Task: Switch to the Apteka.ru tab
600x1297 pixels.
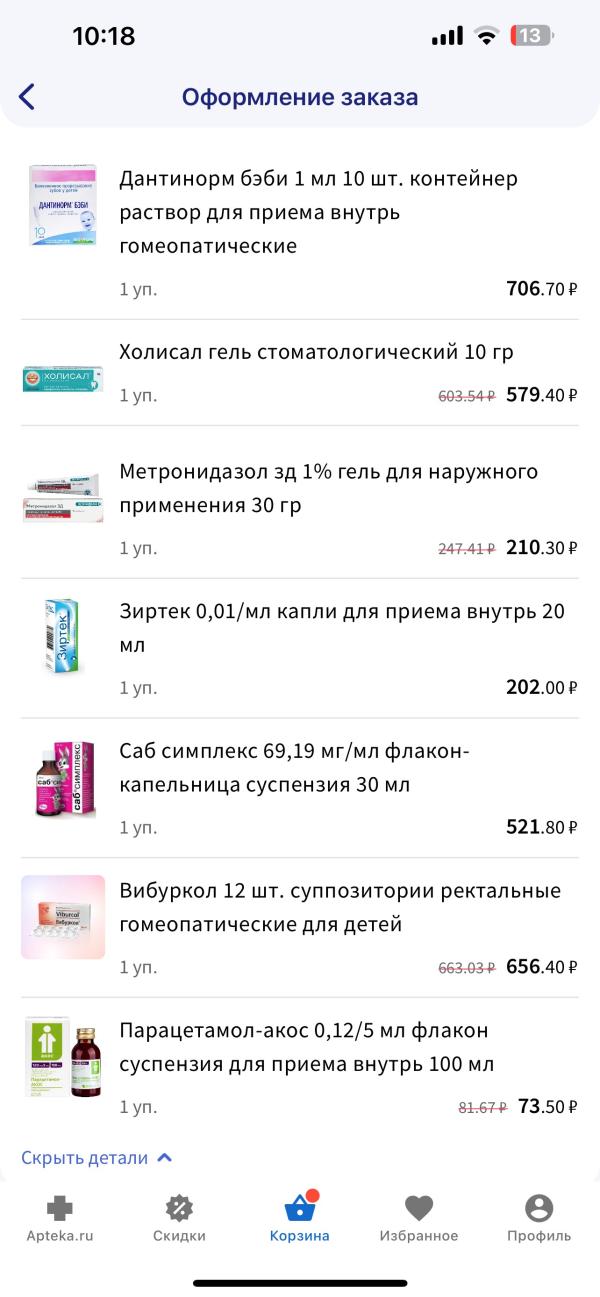Action: coord(60,1218)
